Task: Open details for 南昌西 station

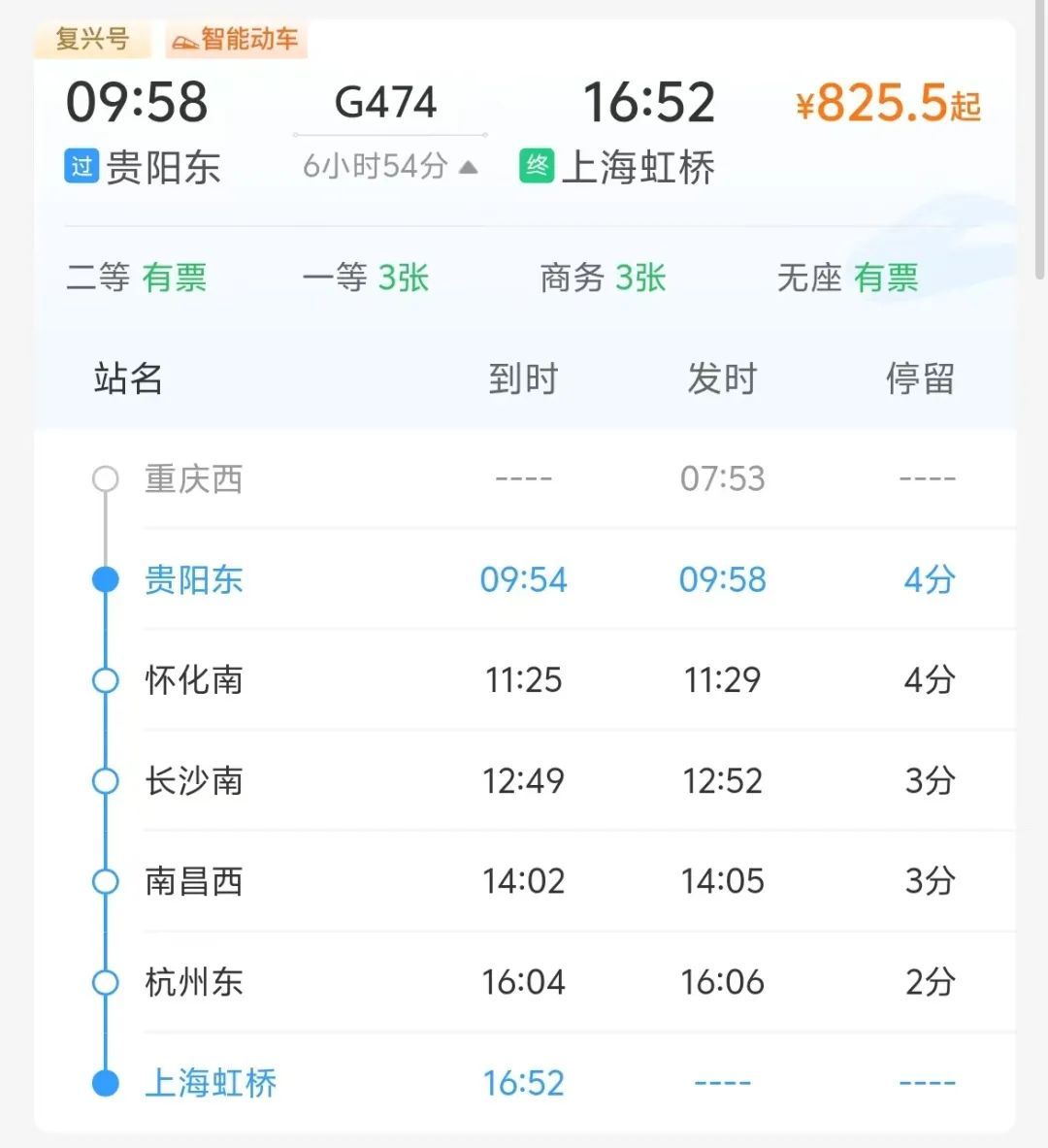Action: click(192, 881)
